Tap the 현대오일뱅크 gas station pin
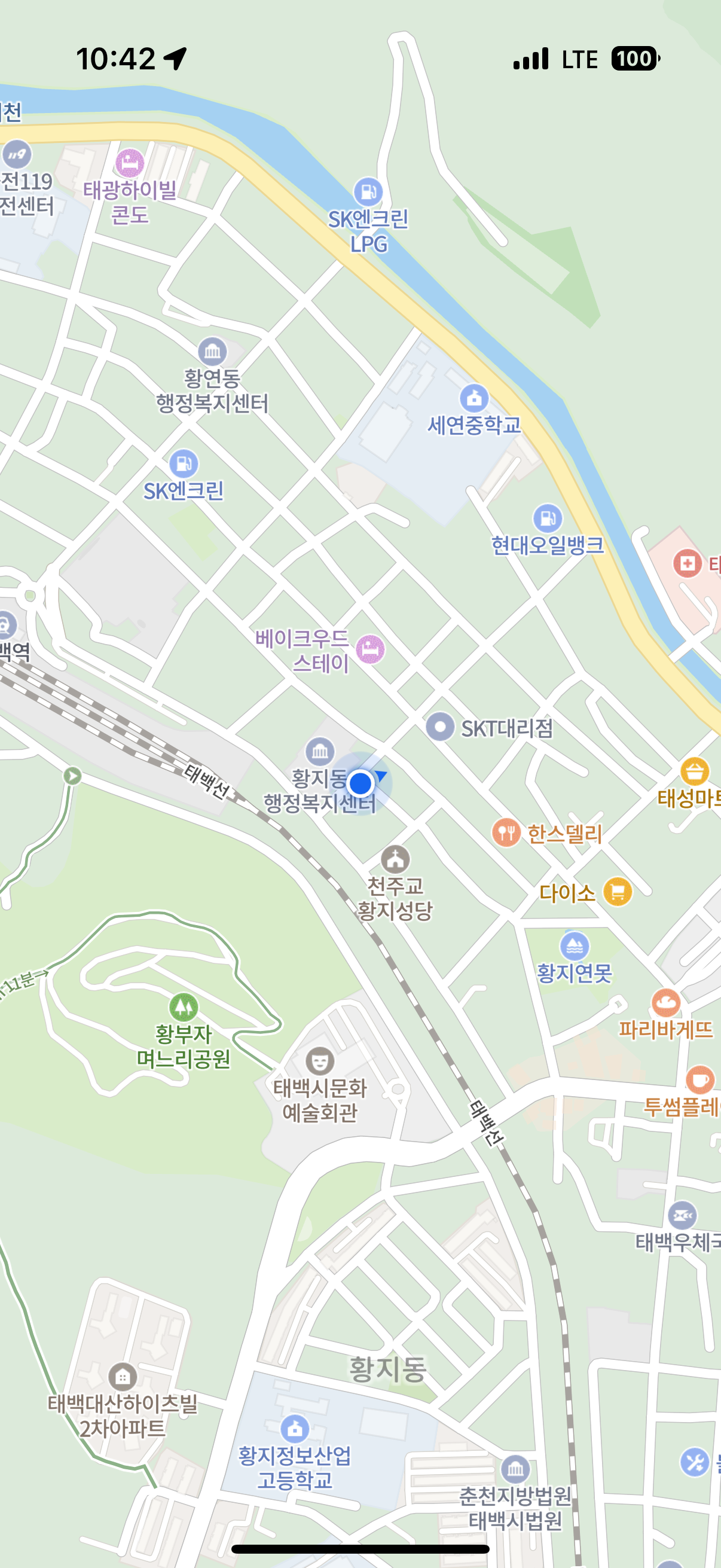 [x=547, y=518]
